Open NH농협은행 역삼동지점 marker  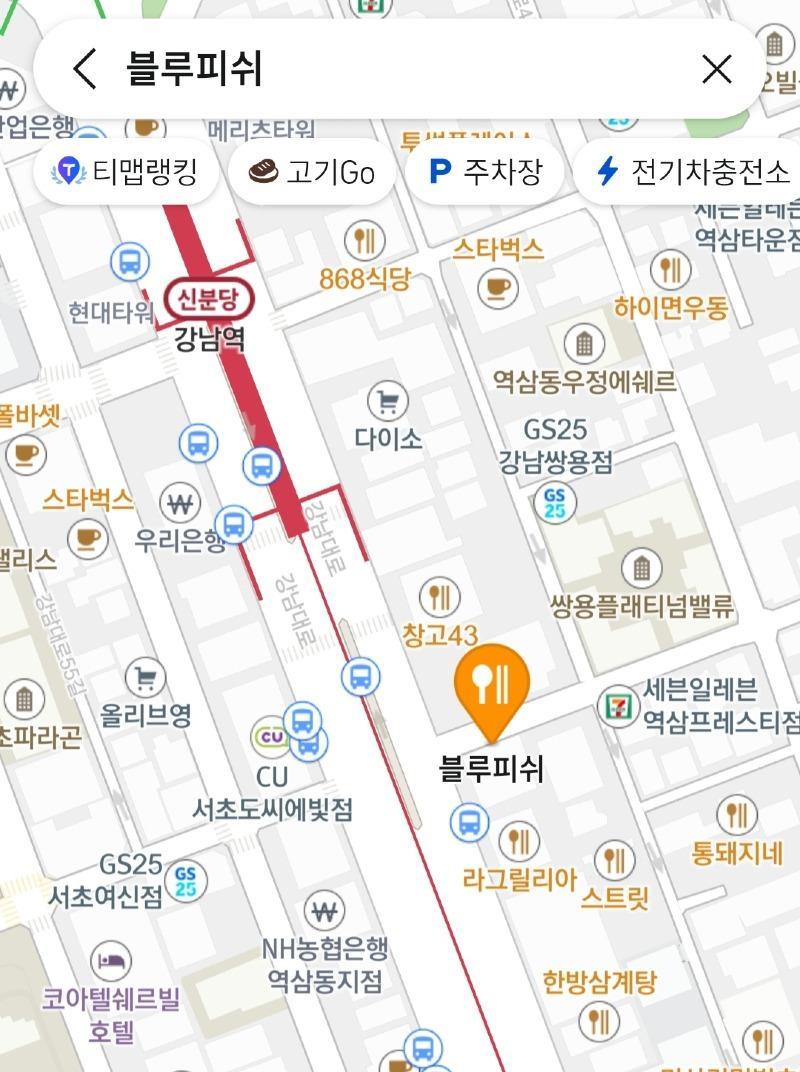[x=323, y=912]
